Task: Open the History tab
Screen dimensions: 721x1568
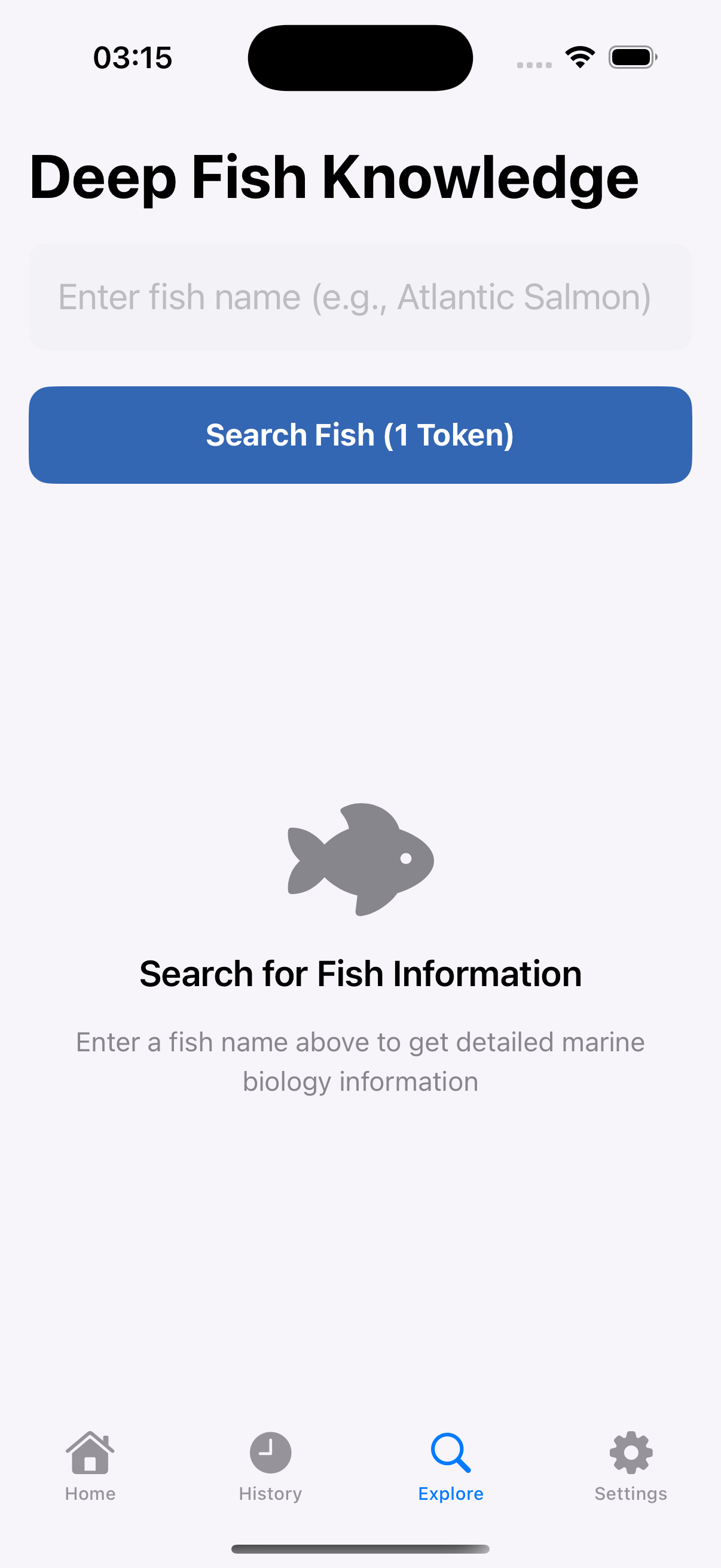Action: click(x=270, y=1473)
